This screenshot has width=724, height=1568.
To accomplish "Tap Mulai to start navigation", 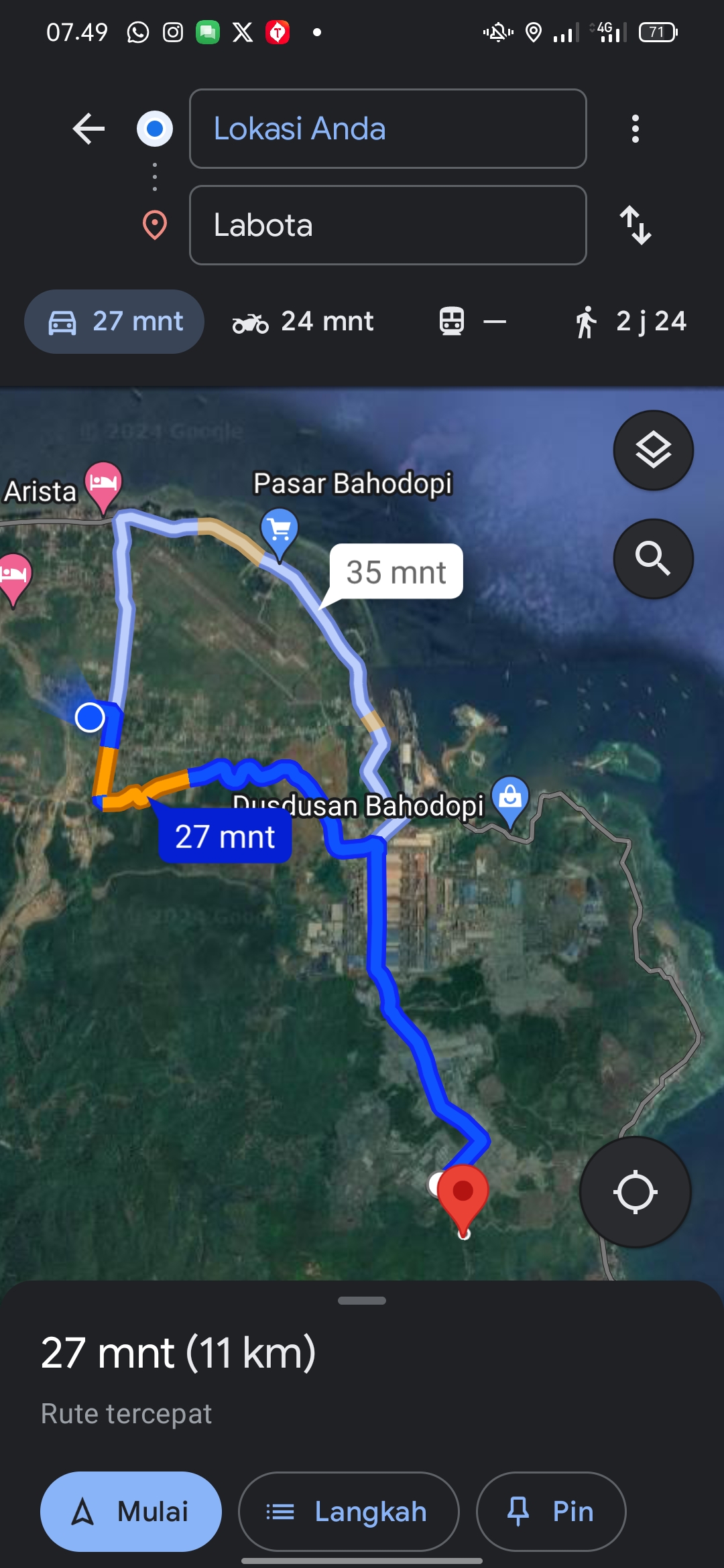I will tap(131, 1512).
